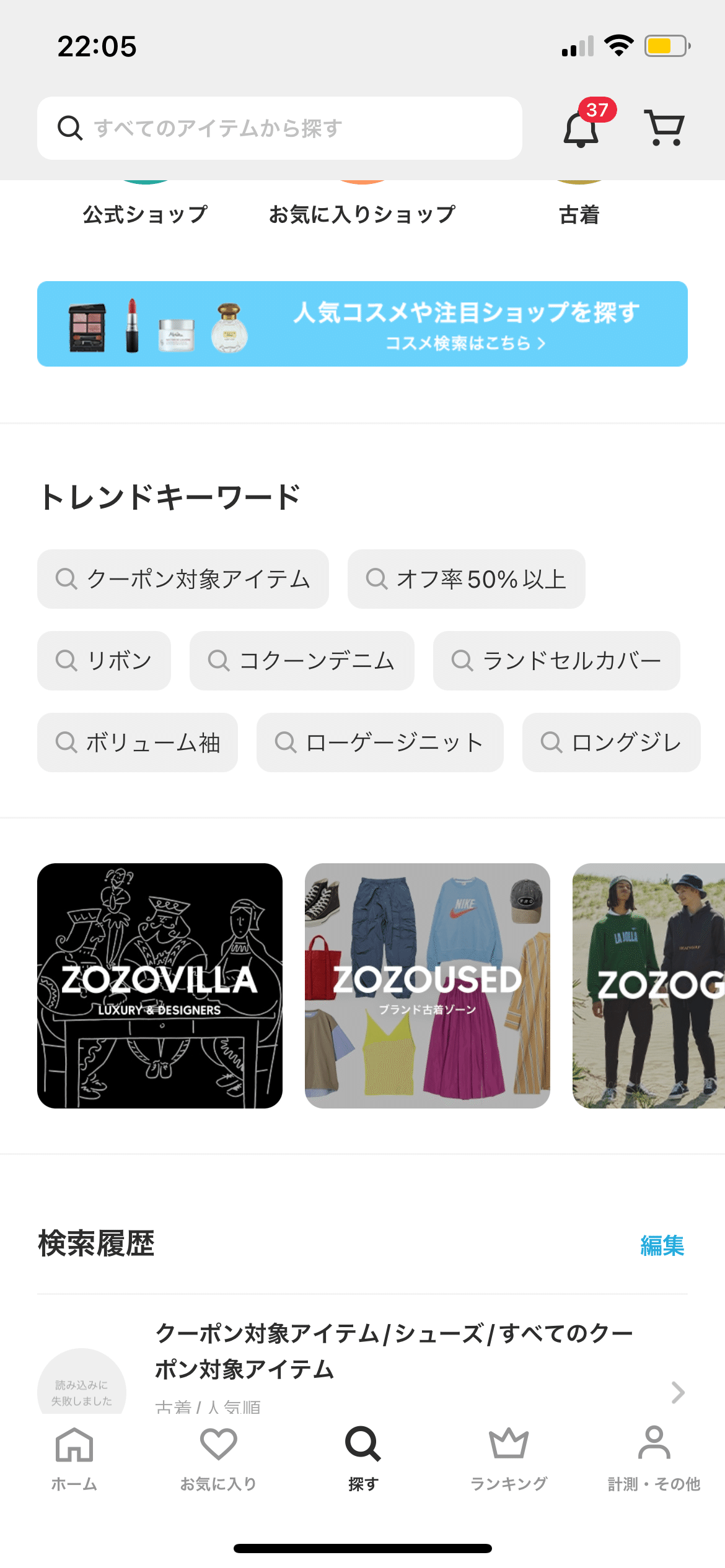Switch to the お気に入り tab

pyautogui.click(x=219, y=1459)
